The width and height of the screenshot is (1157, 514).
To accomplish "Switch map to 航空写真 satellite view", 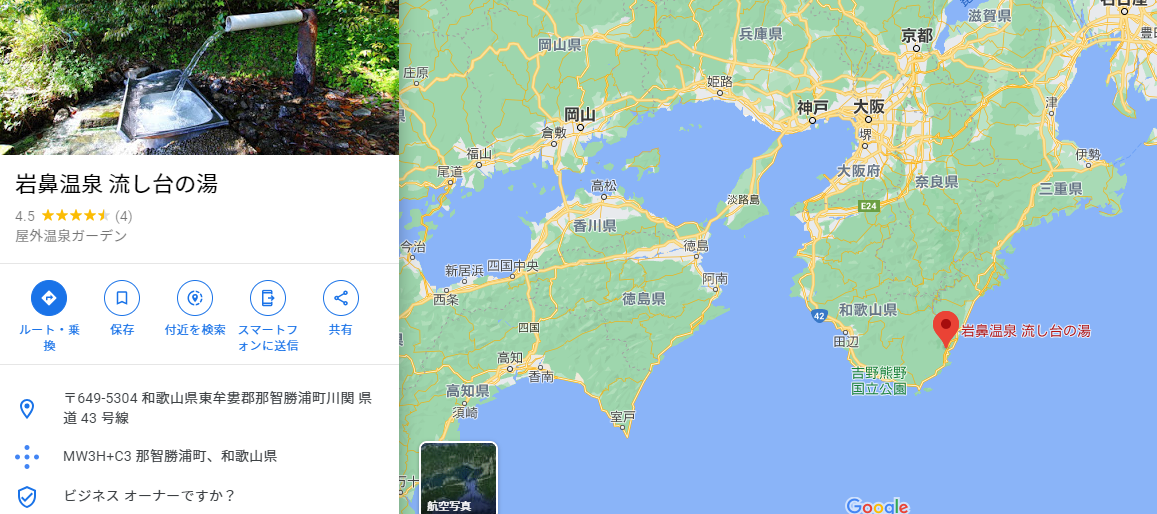I will pyautogui.click(x=458, y=478).
